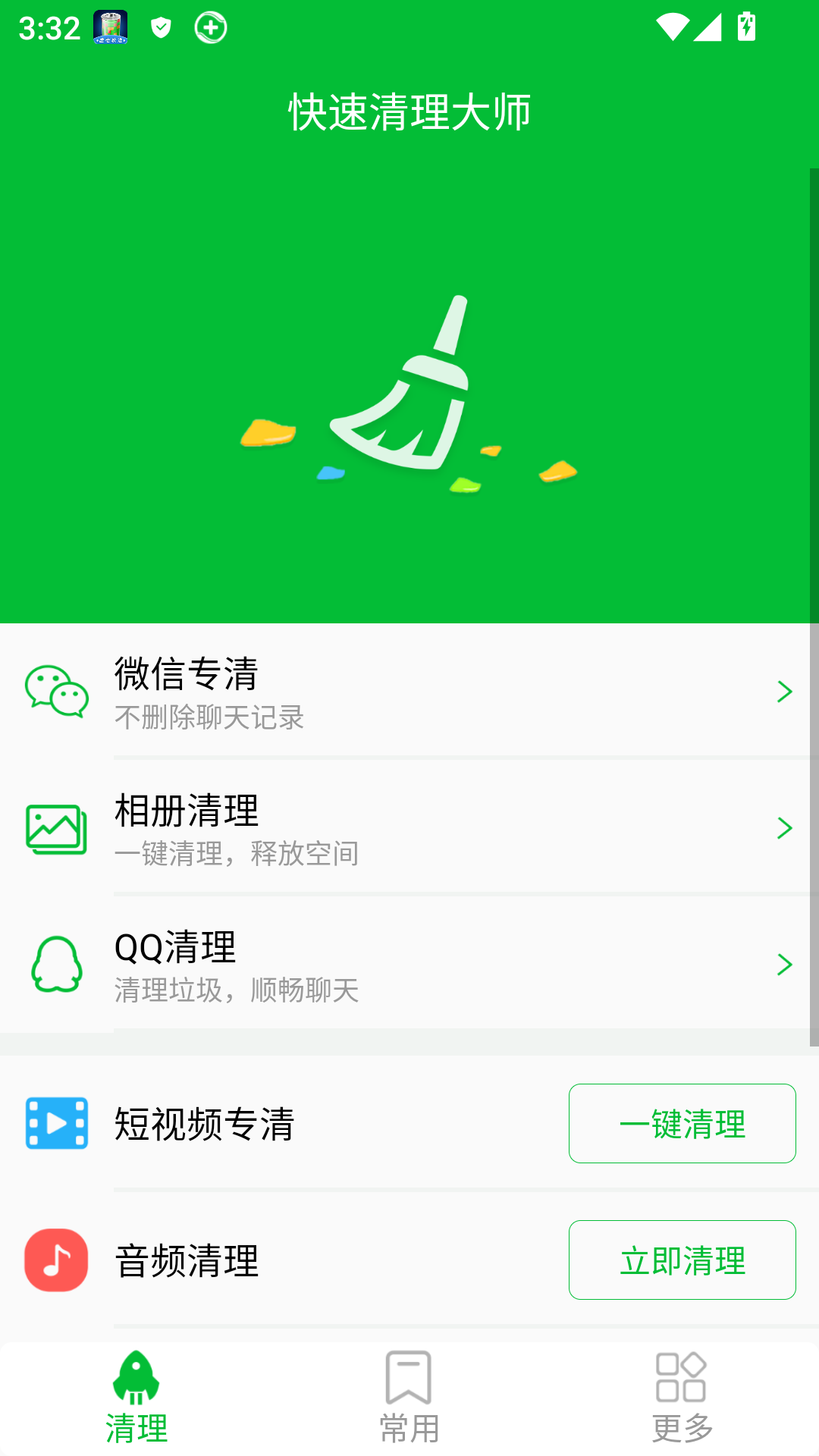This screenshot has width=819, height=1456.
Task: Expand the 微信专清 row chevron
Action: pyautogui.click(x=785, y=692)
